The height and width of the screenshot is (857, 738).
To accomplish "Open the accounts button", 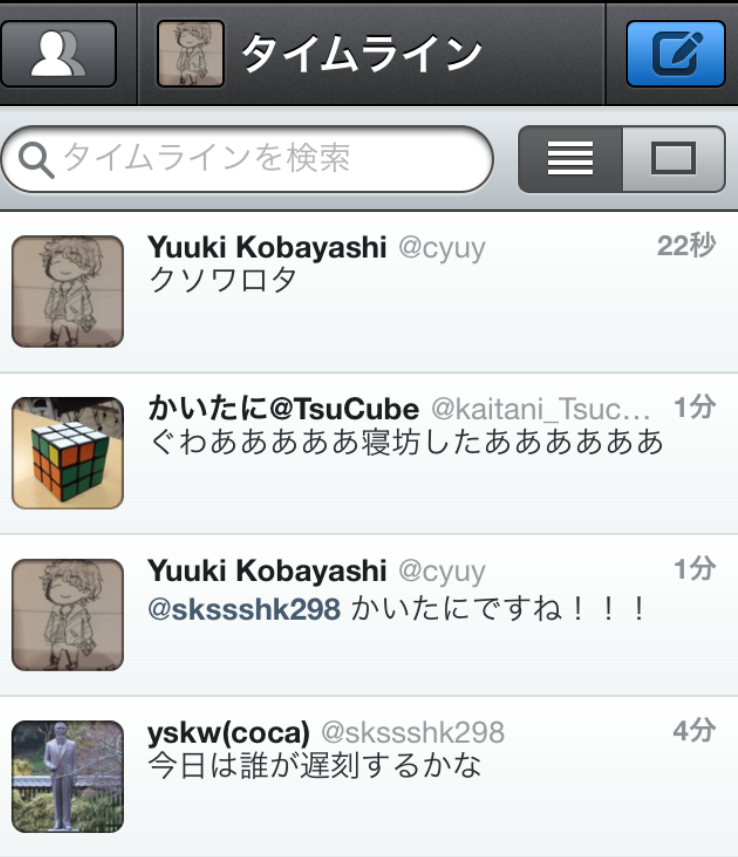I will (x=58, y=53).
